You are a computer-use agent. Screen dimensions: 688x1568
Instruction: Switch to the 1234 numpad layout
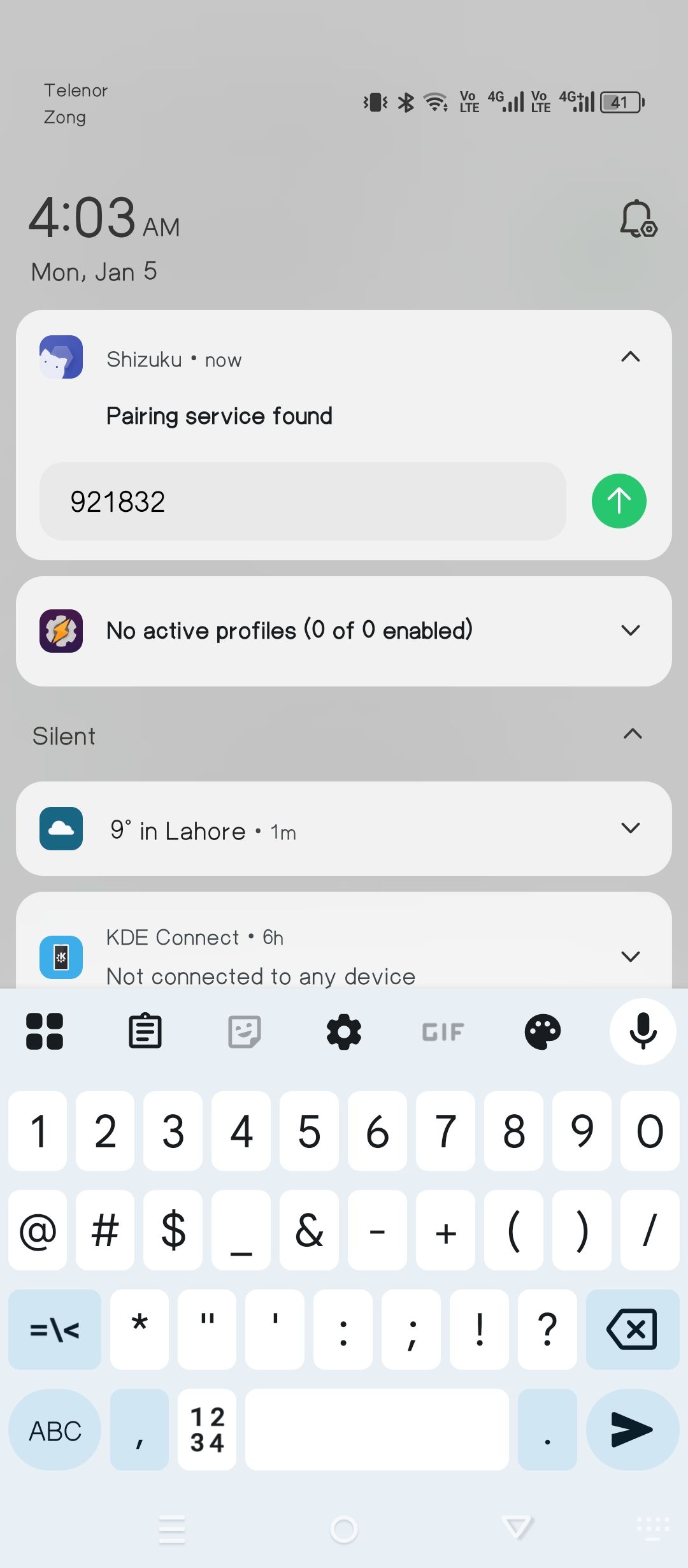[207, 1430]
